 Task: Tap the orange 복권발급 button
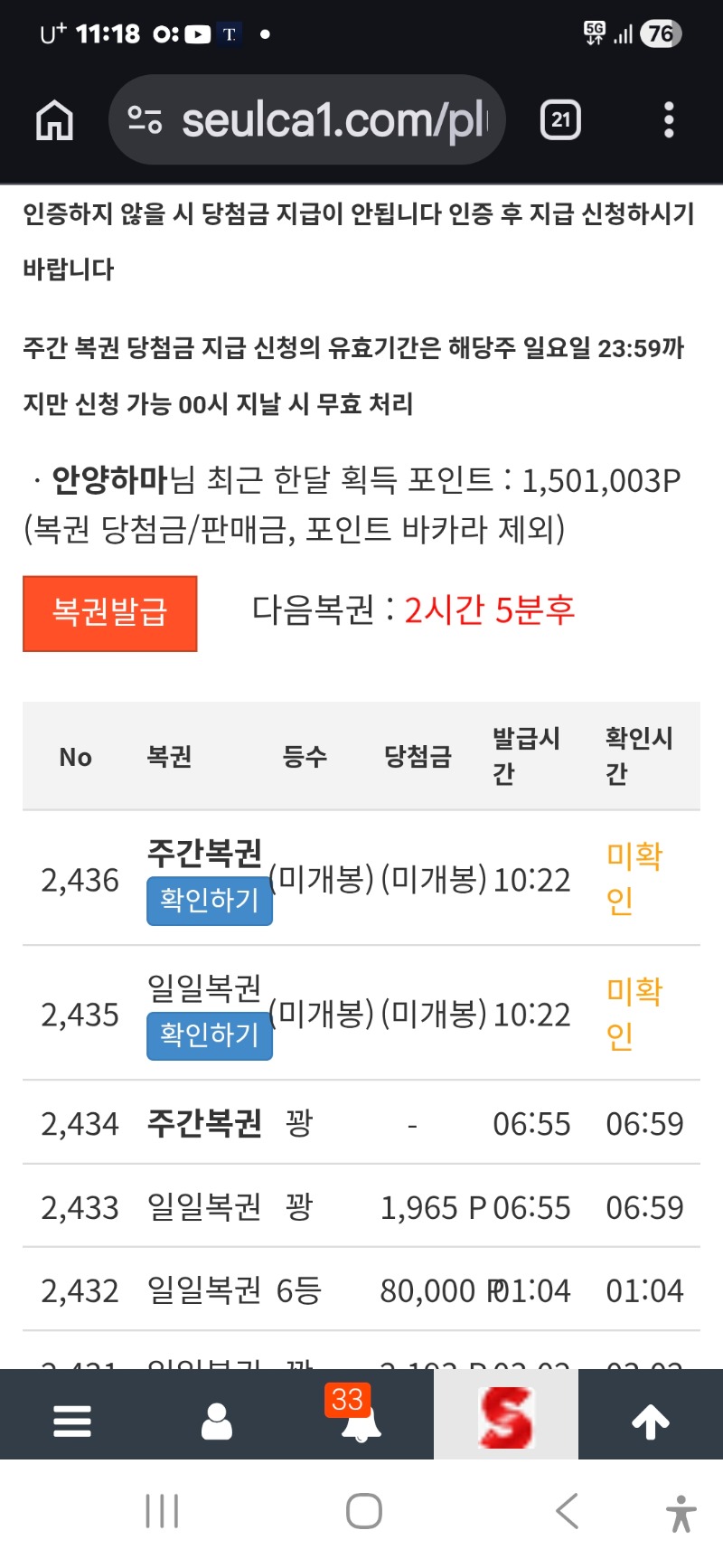pyautogui.click(x=110, y=613)
